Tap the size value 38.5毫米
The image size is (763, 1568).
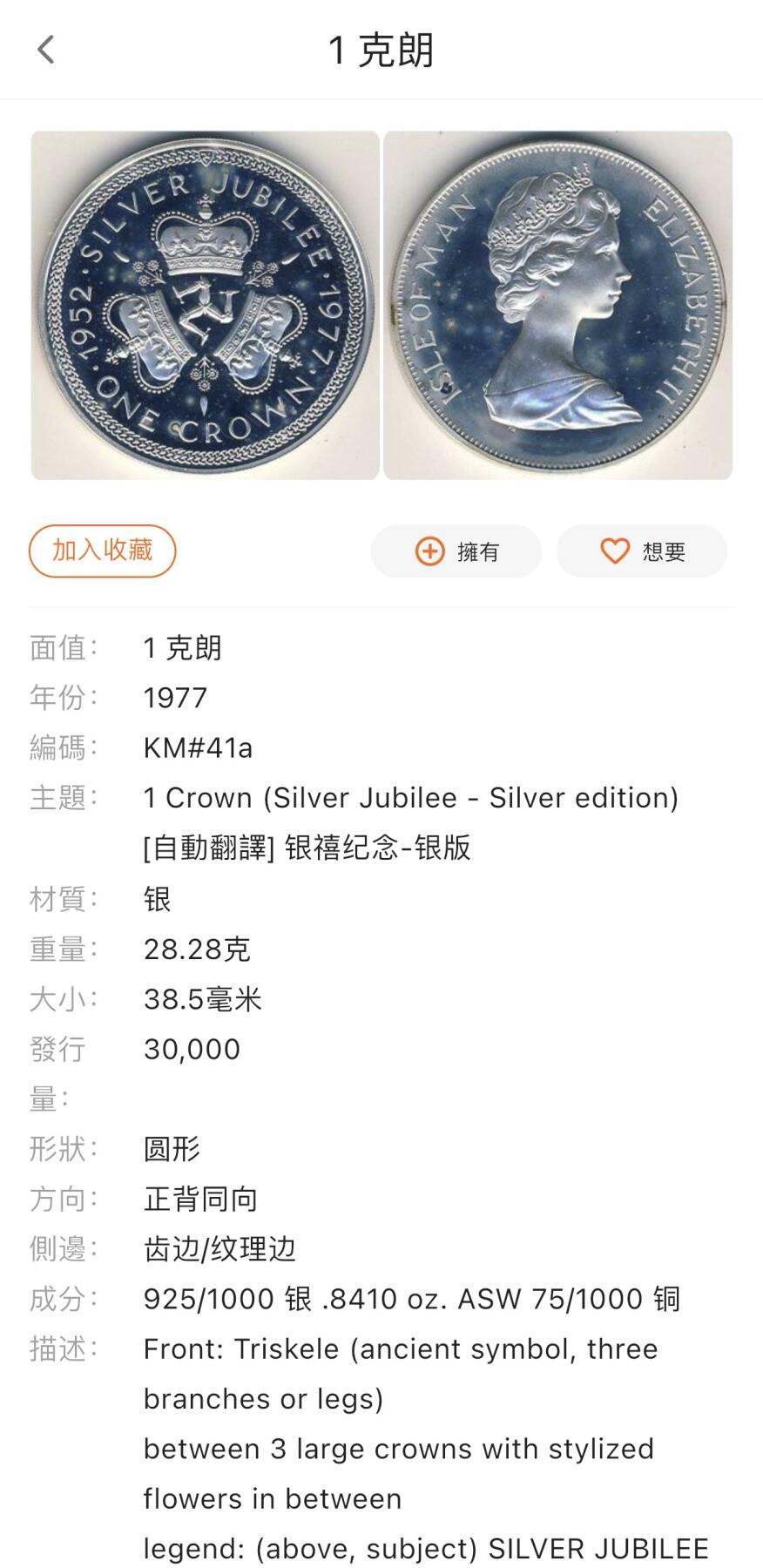coord(202,999)
